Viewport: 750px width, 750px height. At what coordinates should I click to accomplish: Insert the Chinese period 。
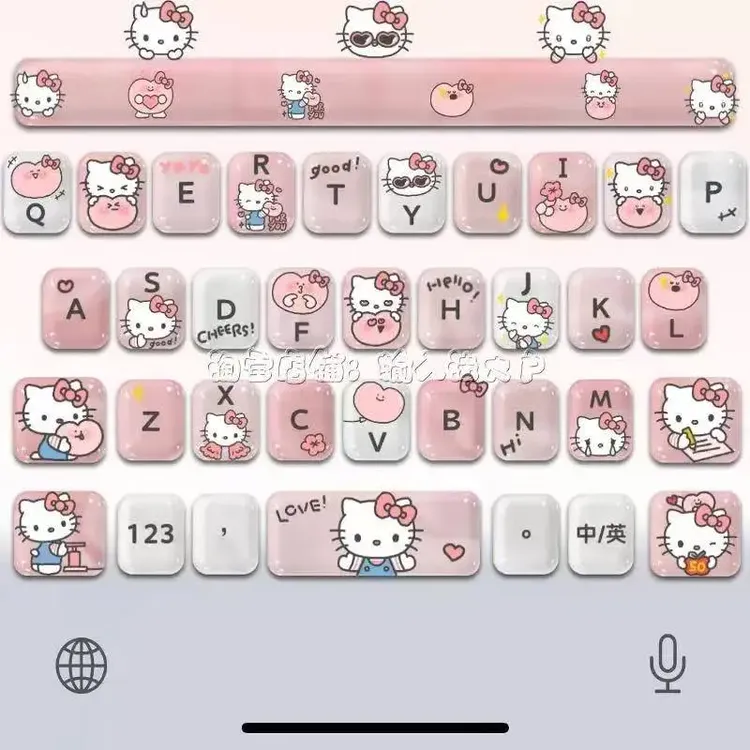[526, 534]
